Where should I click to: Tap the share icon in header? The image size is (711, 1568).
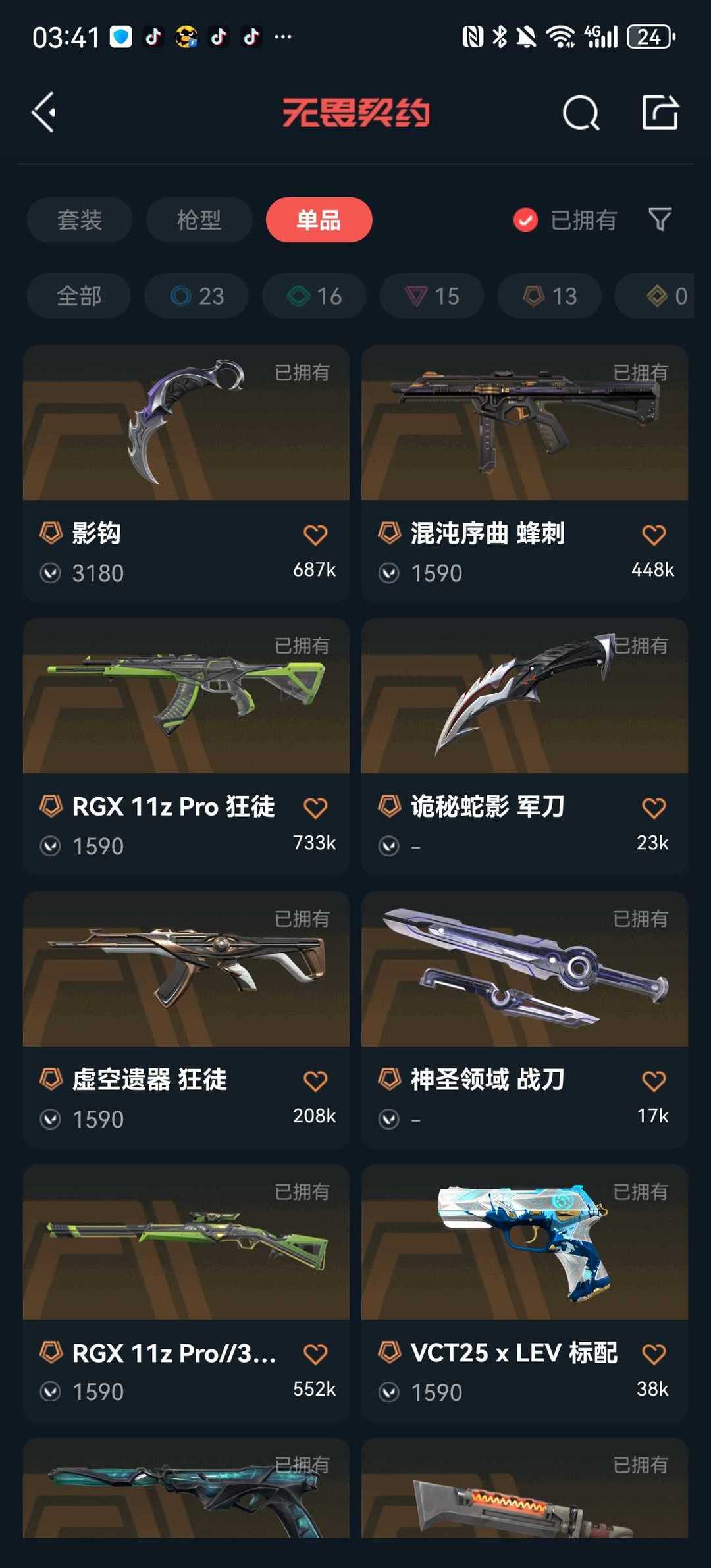click(x=660, y=113)
